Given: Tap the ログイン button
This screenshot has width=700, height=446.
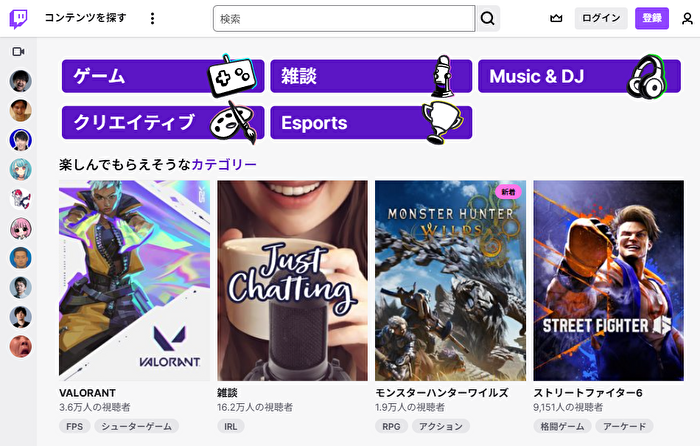Looking at the screenshot, I should pos(601,18).
